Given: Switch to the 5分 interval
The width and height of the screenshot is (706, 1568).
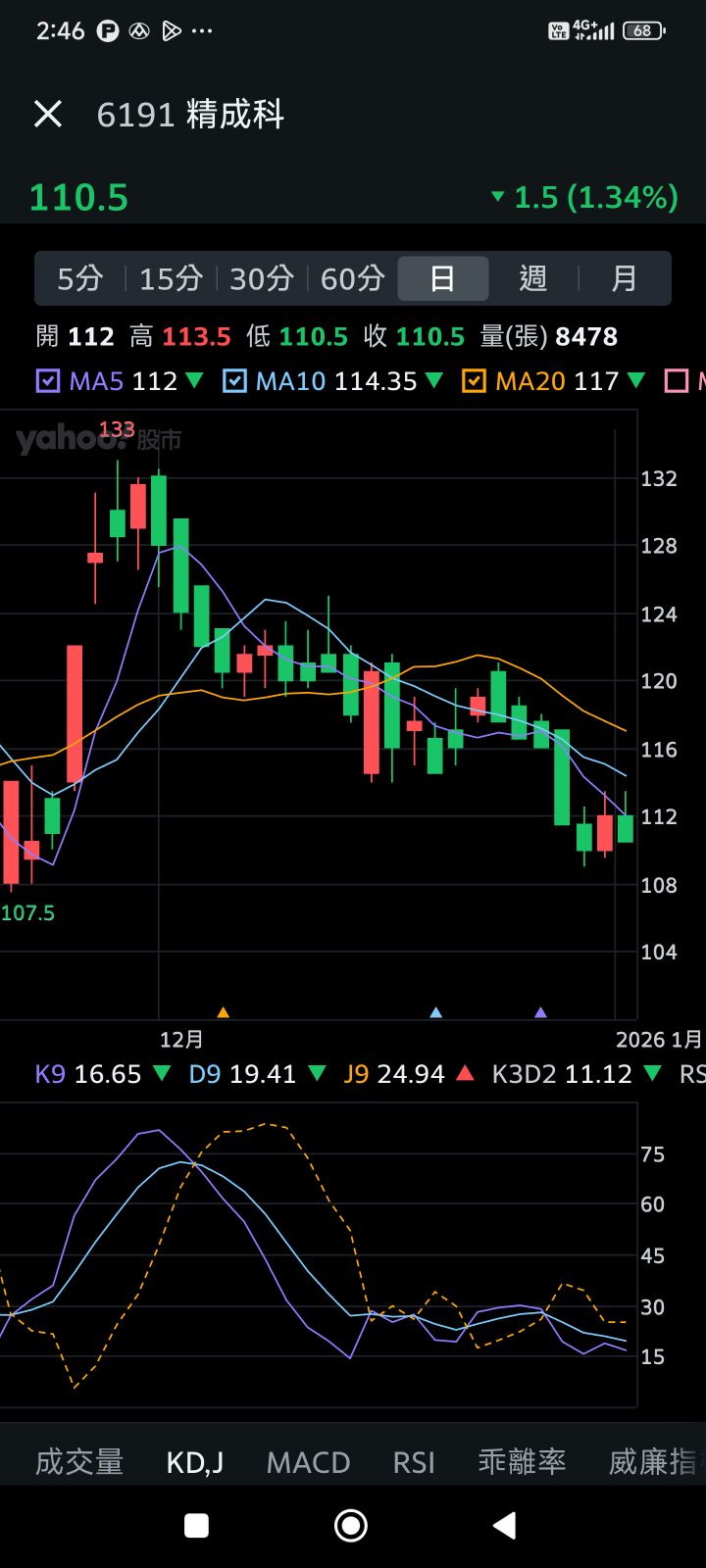Looking at the screenshot, I should 79,279.
